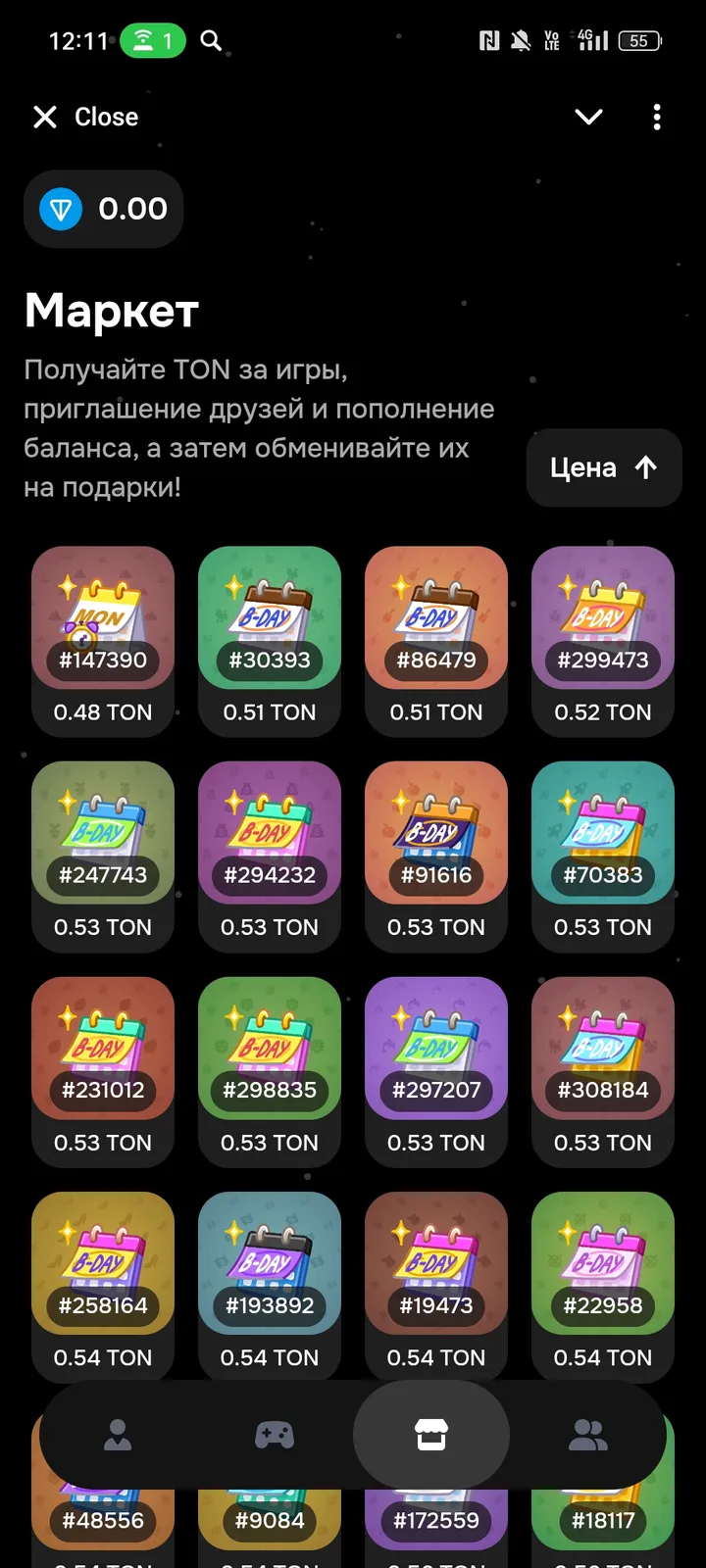This screenshot has width=706, height=1568.
Task: Open the profile tab icon in bottom navigation
Action: [118, 1434]
